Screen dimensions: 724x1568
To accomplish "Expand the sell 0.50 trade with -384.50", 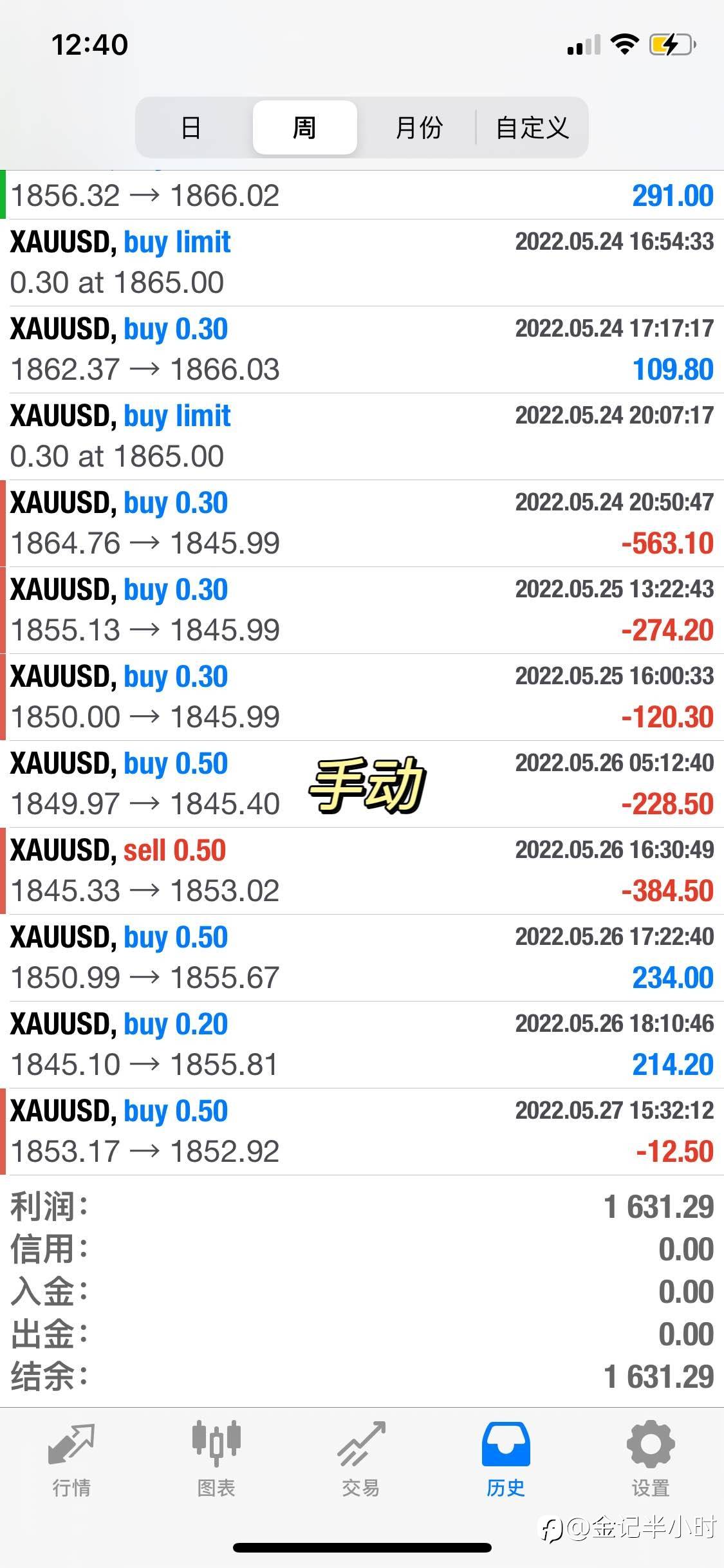I will [362, 871].
